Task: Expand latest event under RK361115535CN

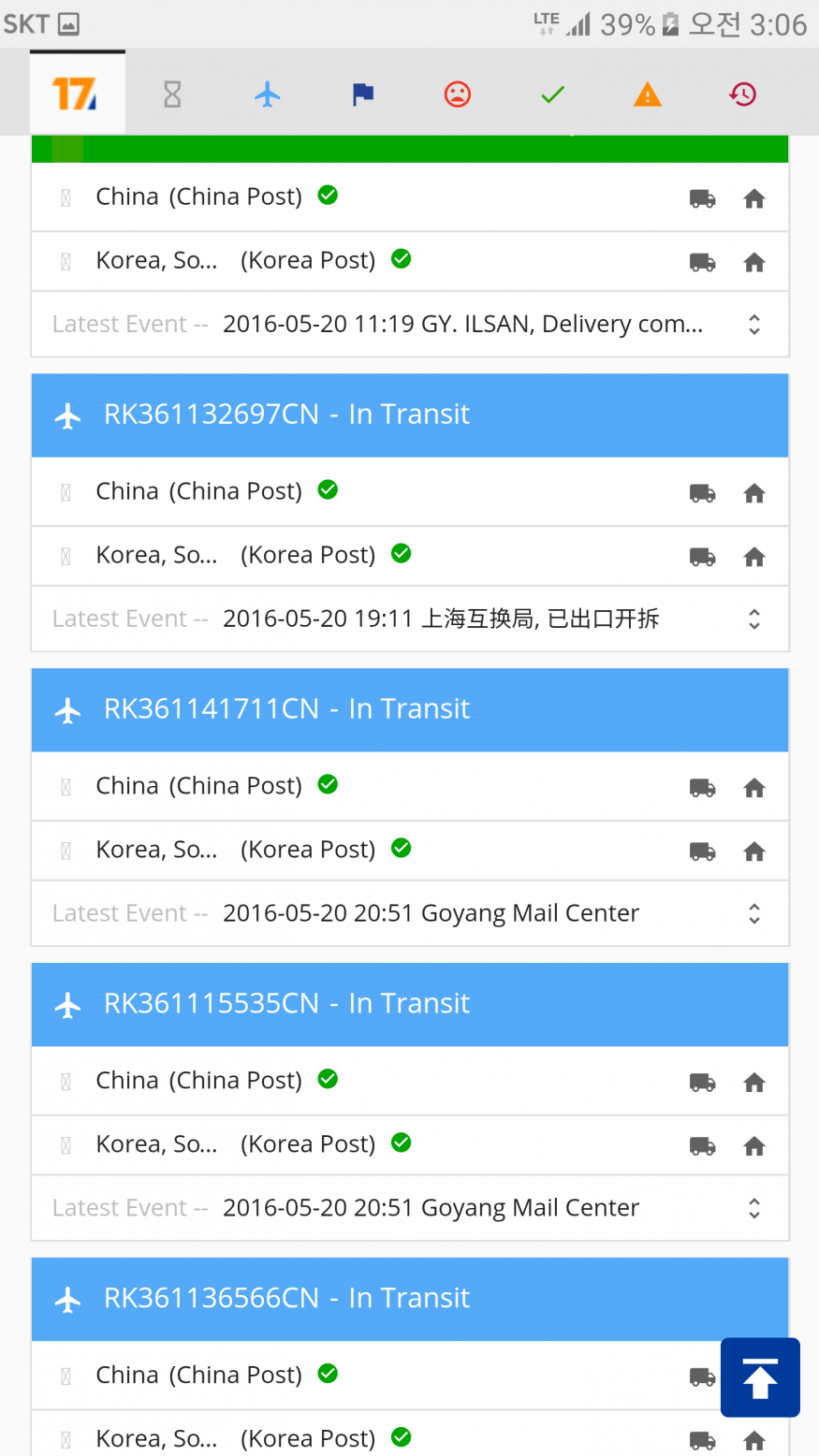Action: [x=754, y=1209]
